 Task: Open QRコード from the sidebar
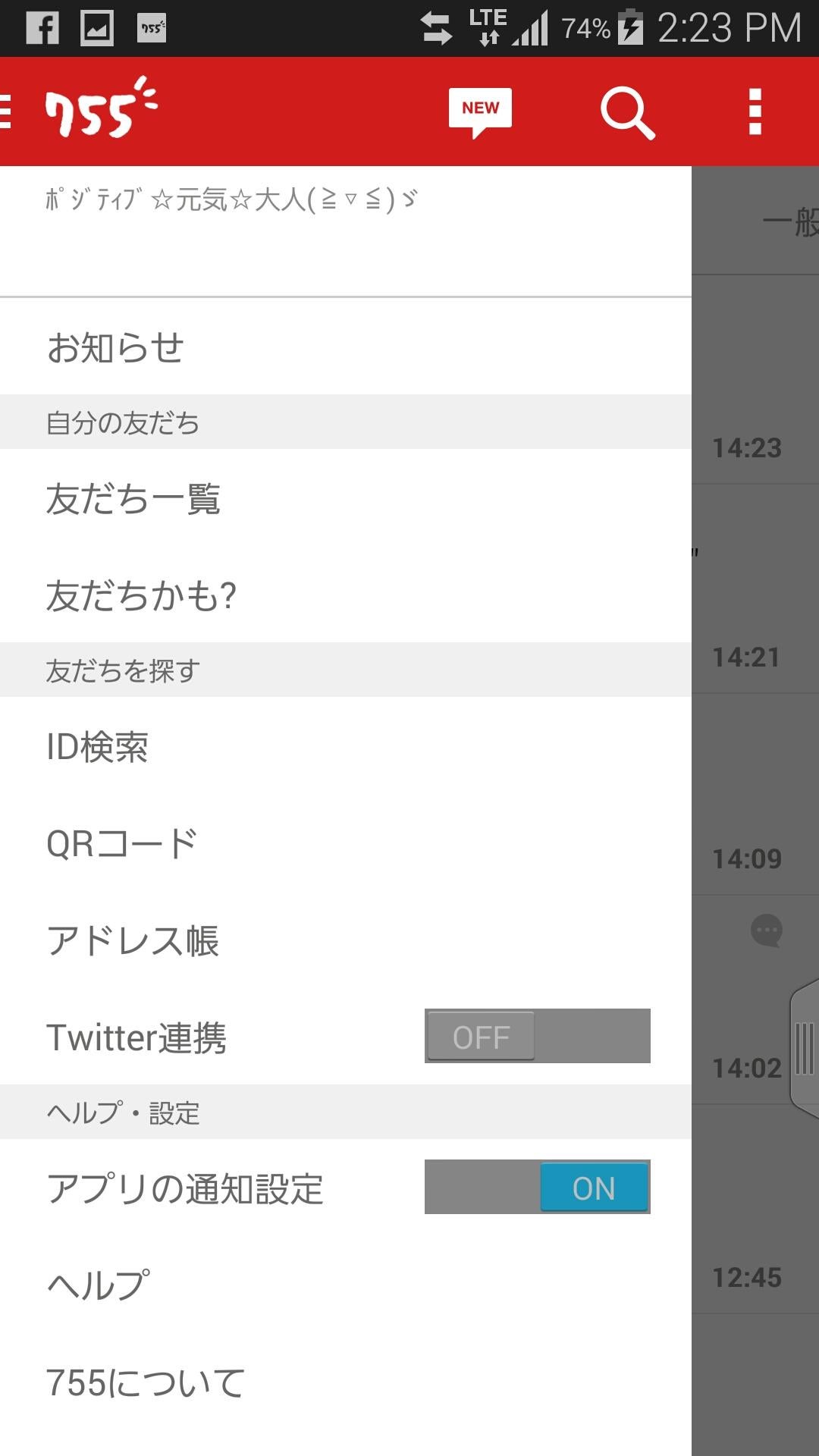tap(121, 840)
